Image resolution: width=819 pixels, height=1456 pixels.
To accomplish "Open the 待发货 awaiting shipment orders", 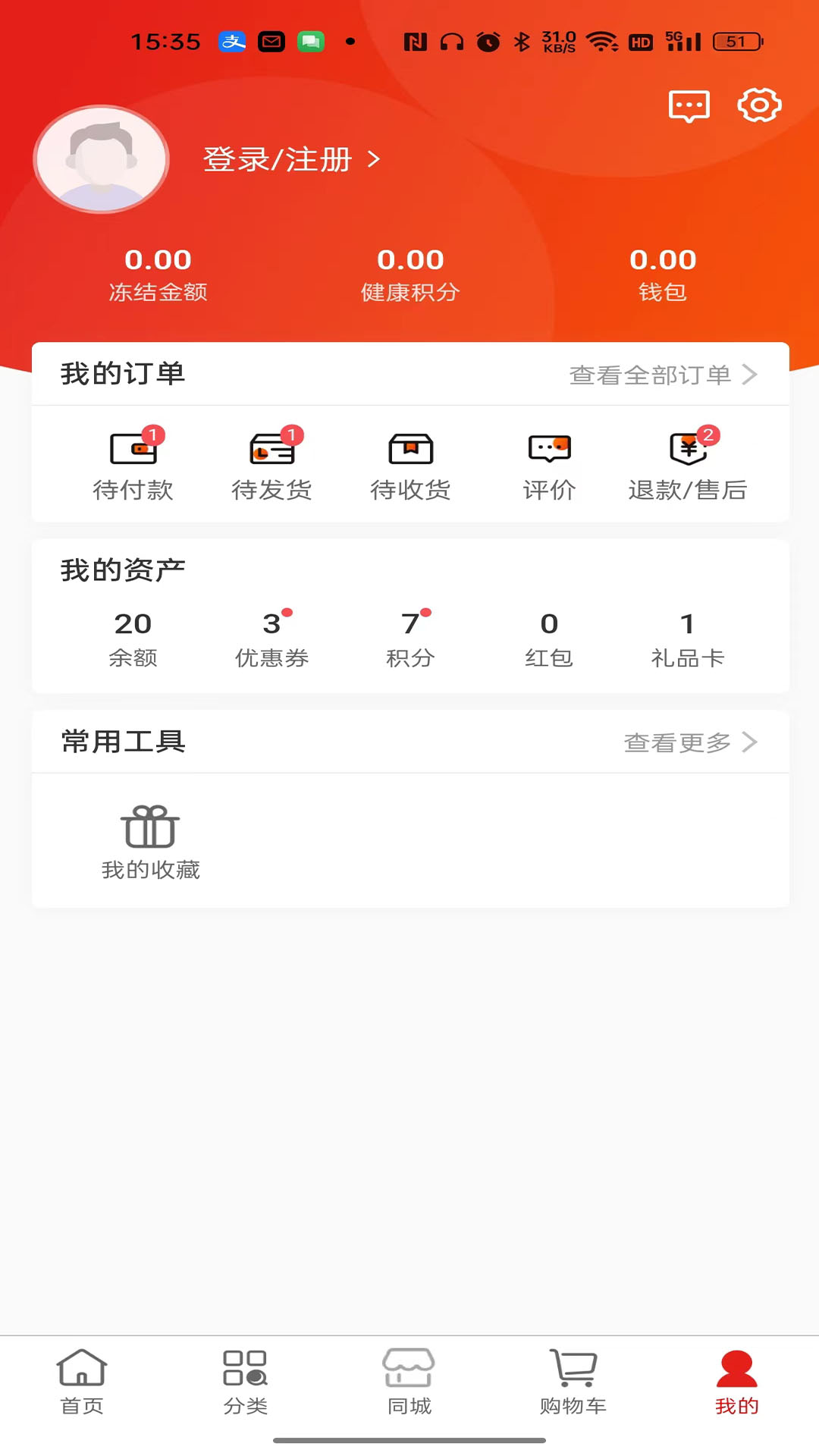I will click(x=272, y=464).
